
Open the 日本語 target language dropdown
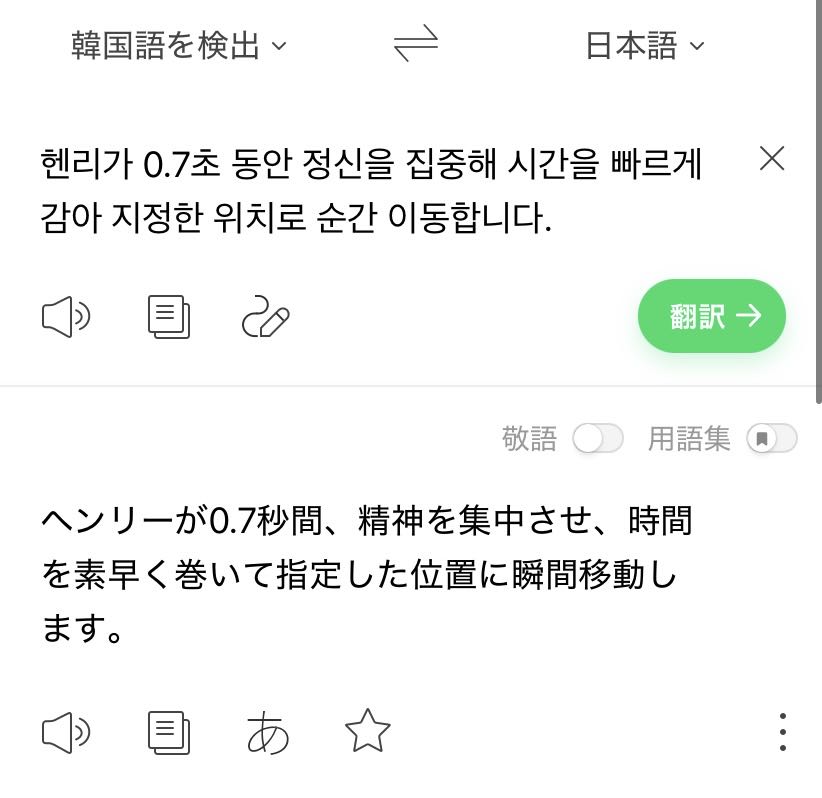(x=644, y=46)
